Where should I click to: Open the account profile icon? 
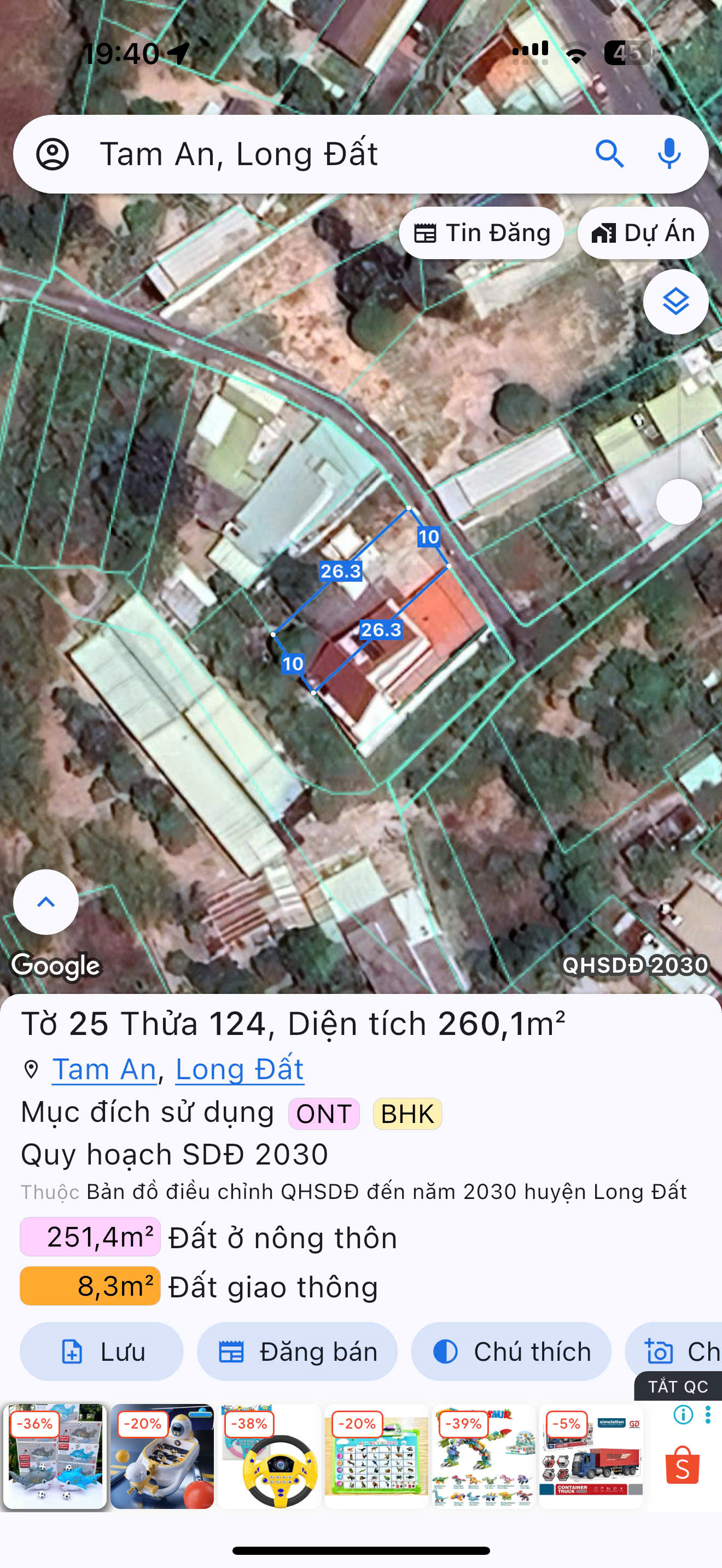[x=53, y=154]
